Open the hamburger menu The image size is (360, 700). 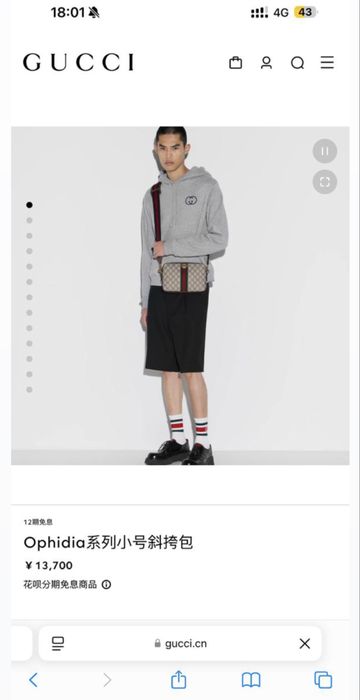[327, 62]
